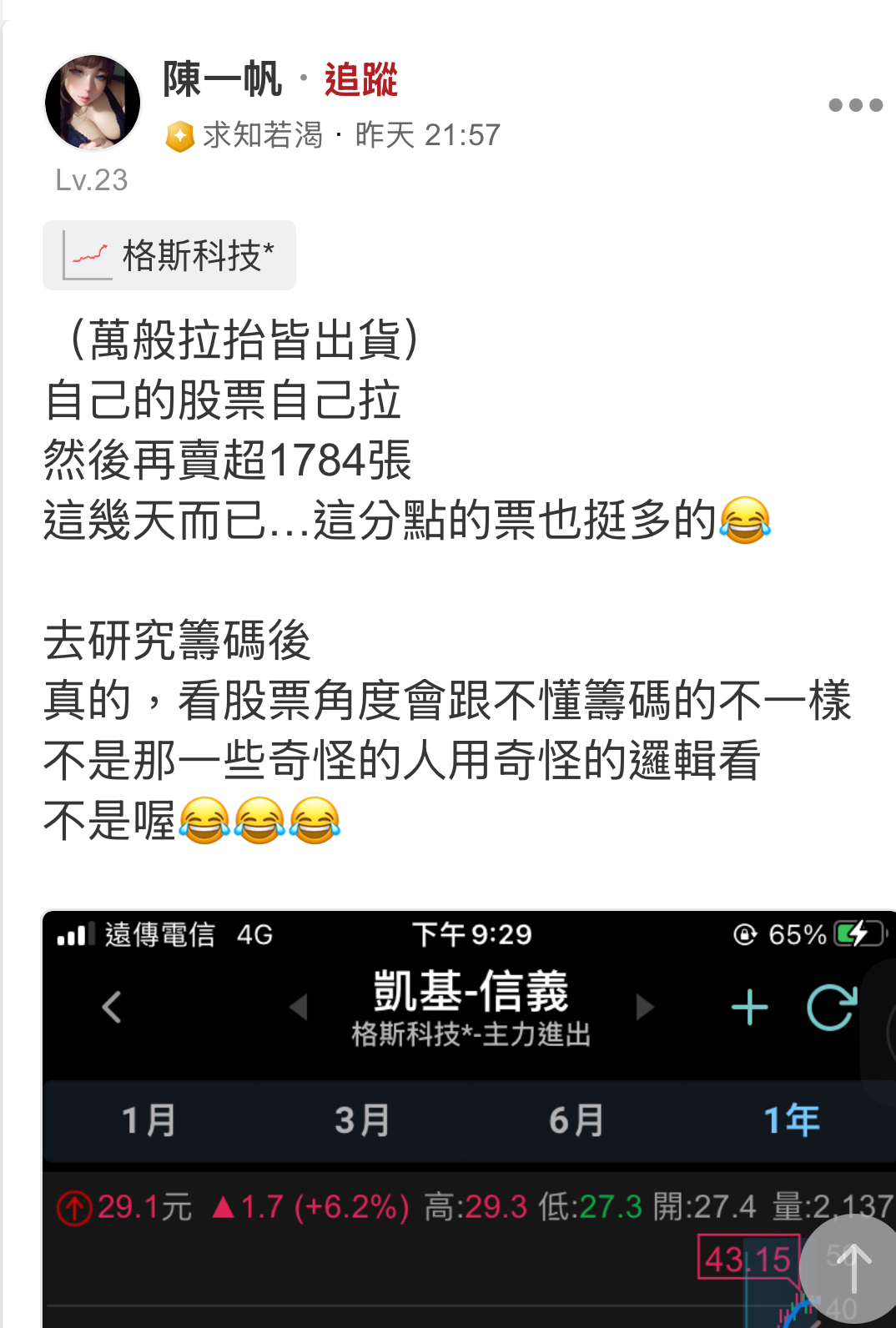Follow 陳一帆 via 追蹤
896x1328 pixels.
coord(360,80)
